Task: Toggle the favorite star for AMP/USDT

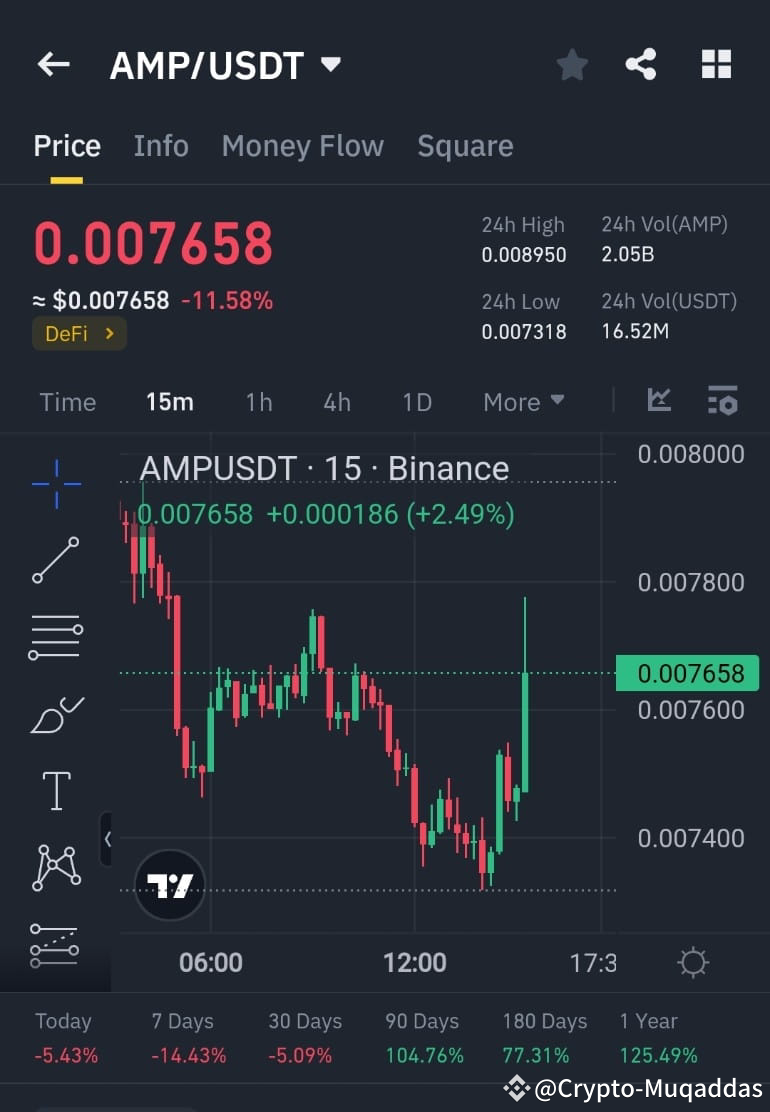Action: 571,63
